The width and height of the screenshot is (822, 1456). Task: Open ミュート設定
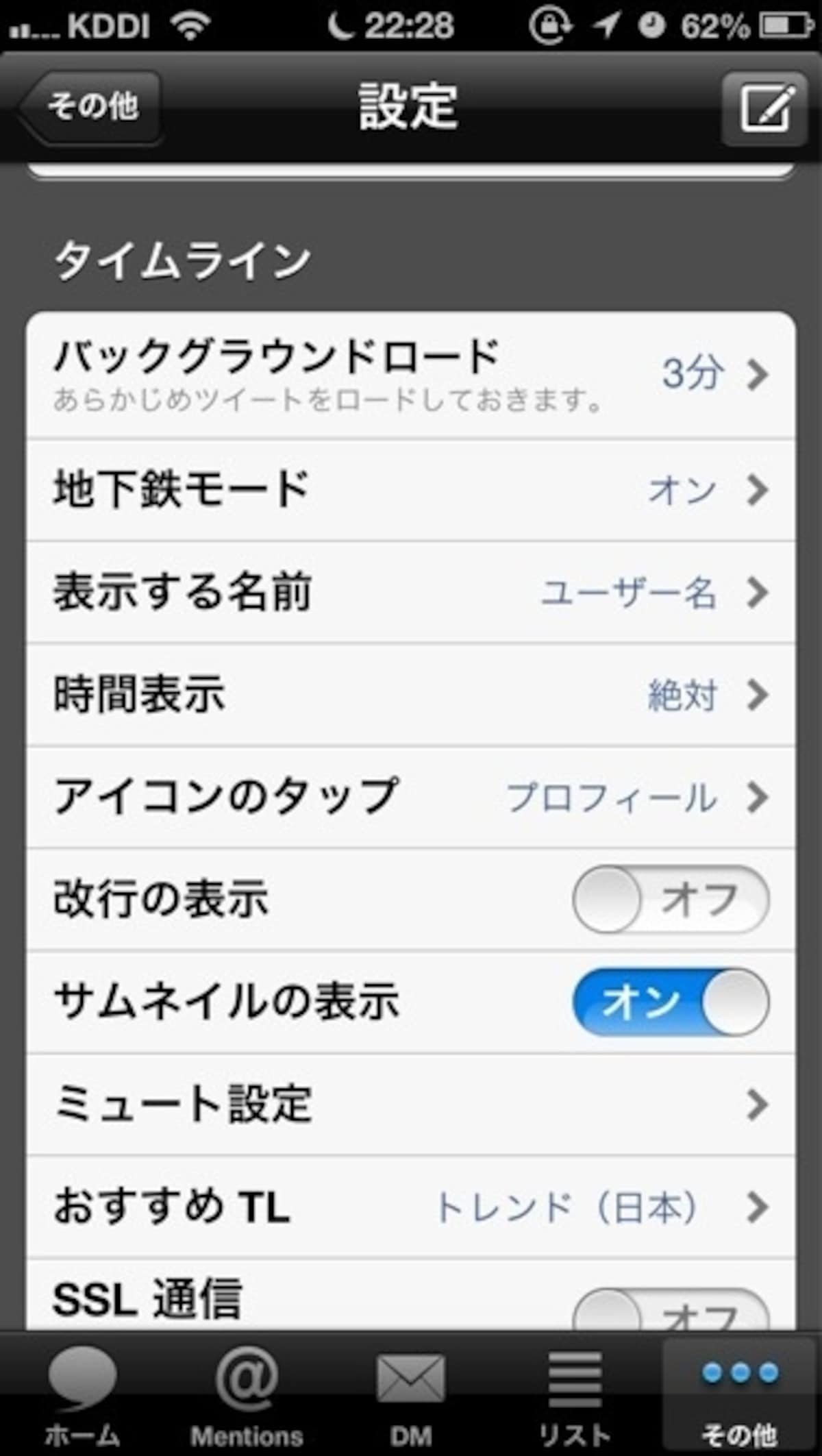(411, 1105)
